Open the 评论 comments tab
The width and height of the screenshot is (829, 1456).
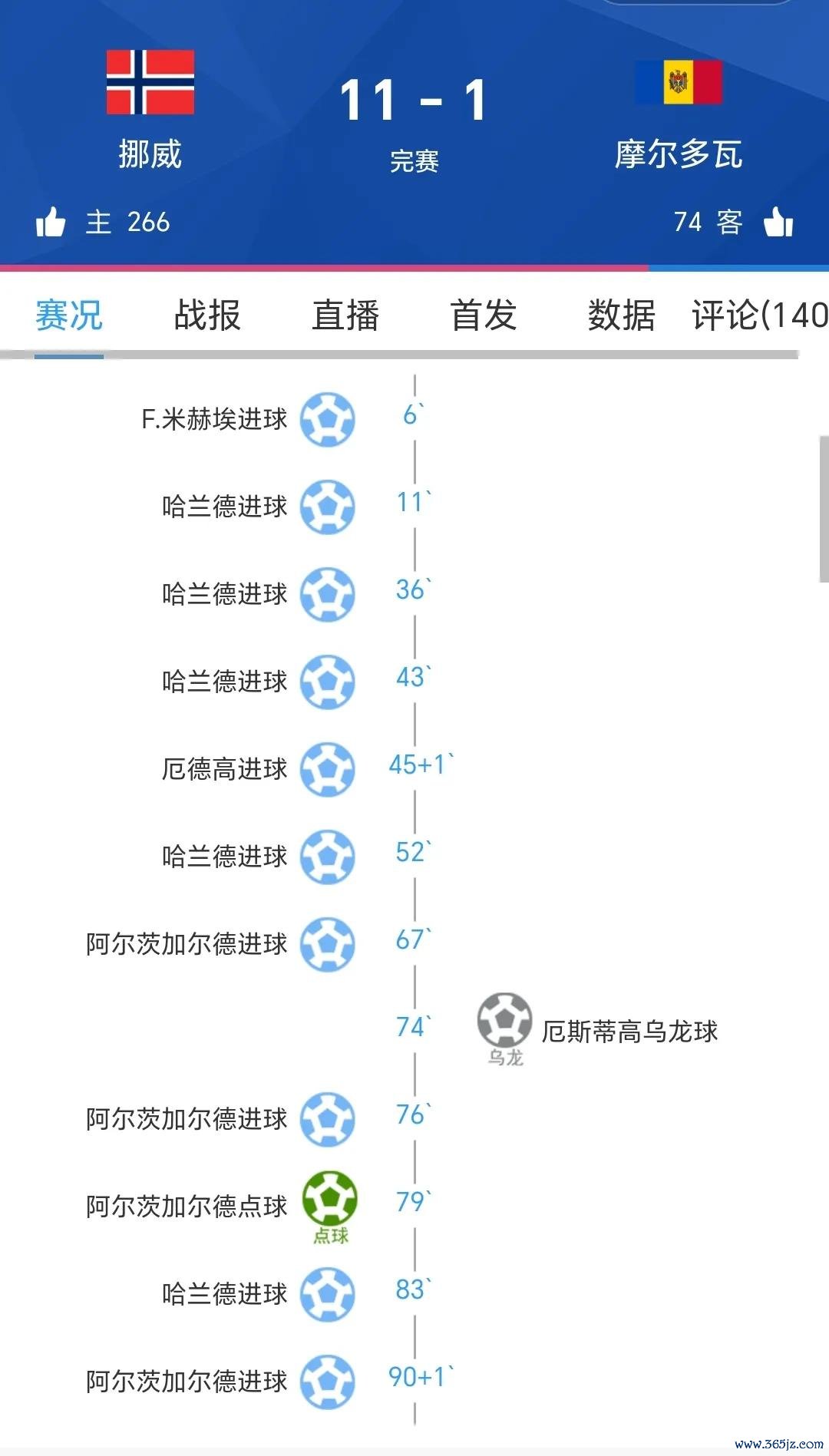tap(758, 315)
